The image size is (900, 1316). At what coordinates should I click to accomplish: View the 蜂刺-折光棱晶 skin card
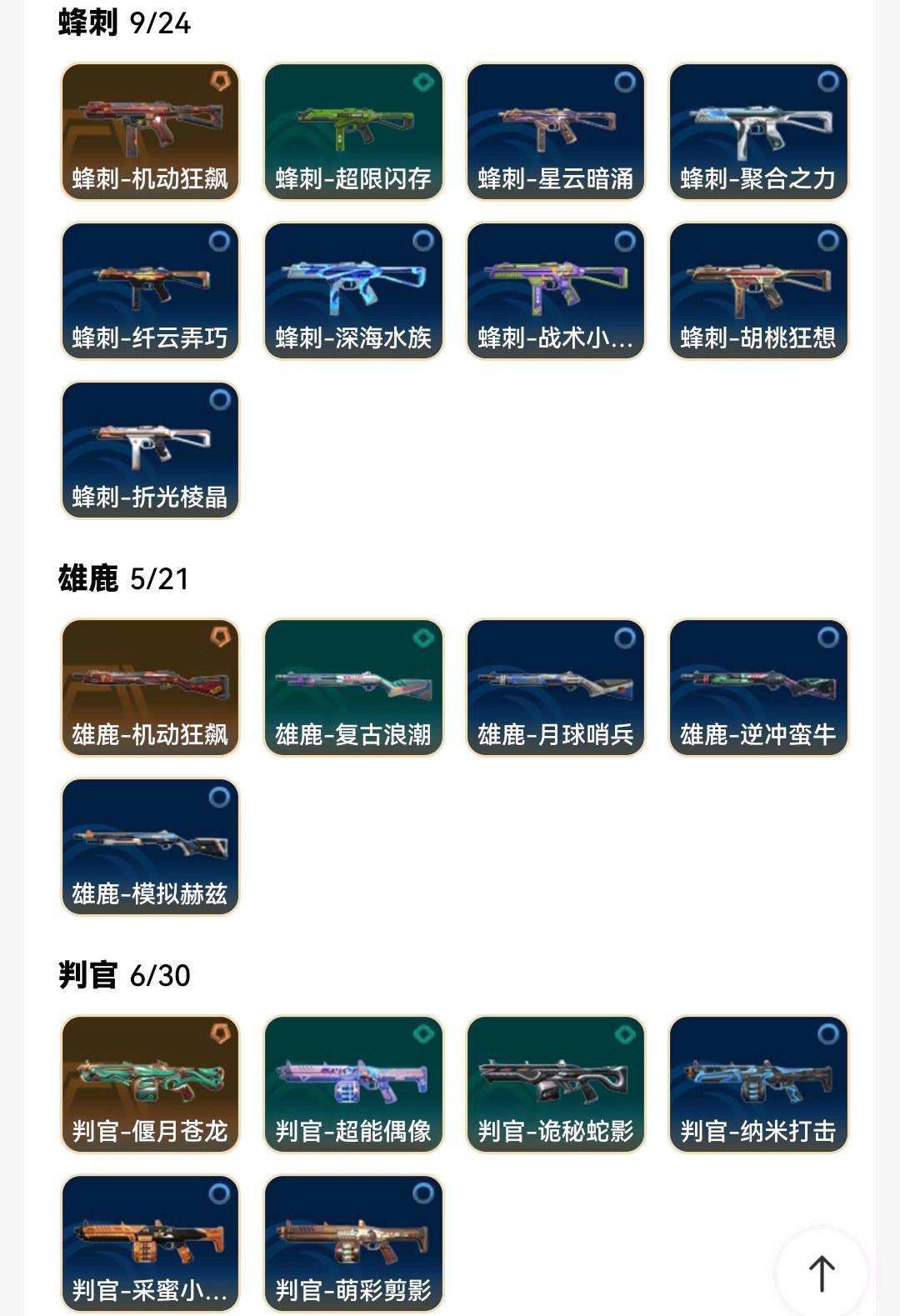[x=150, y=450]
